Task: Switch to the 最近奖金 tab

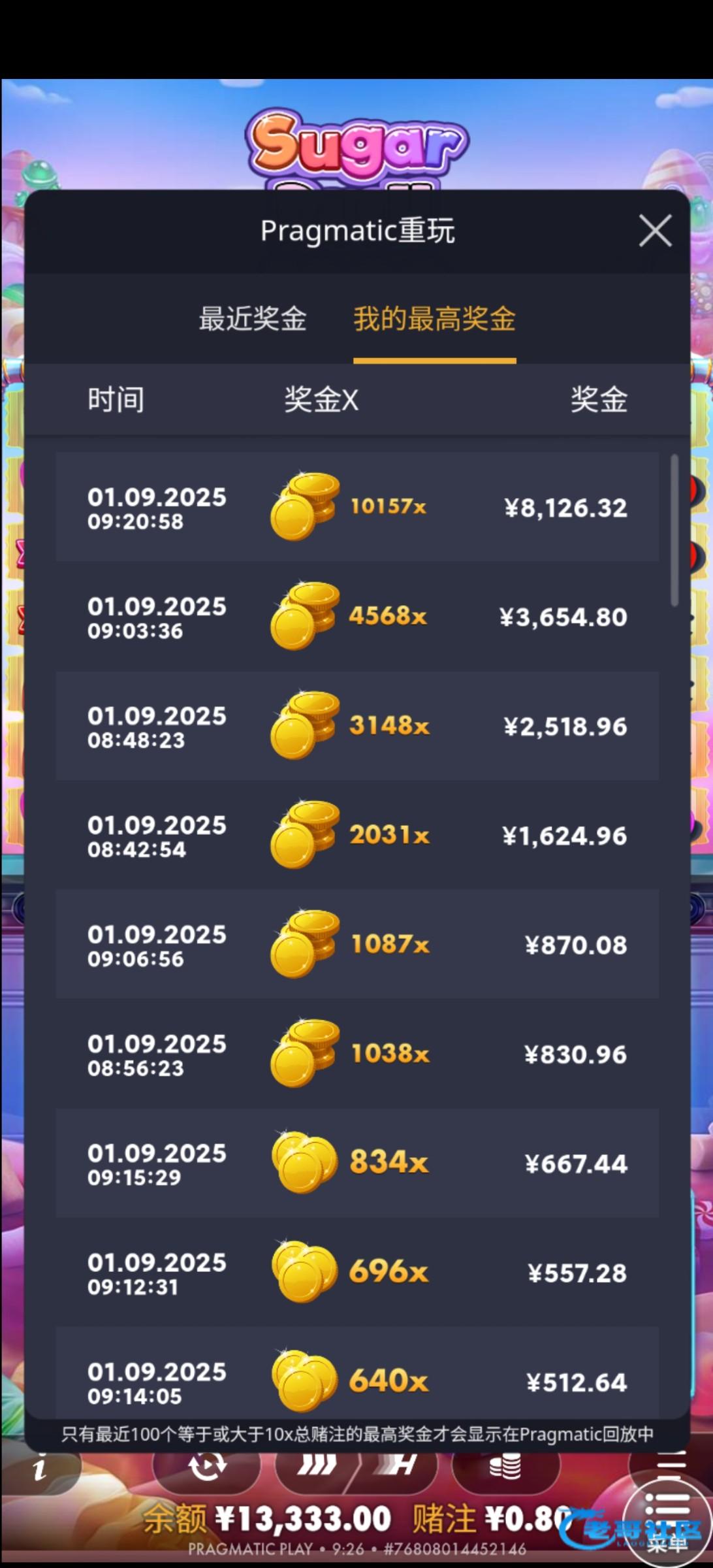Action: coord(253,319)
